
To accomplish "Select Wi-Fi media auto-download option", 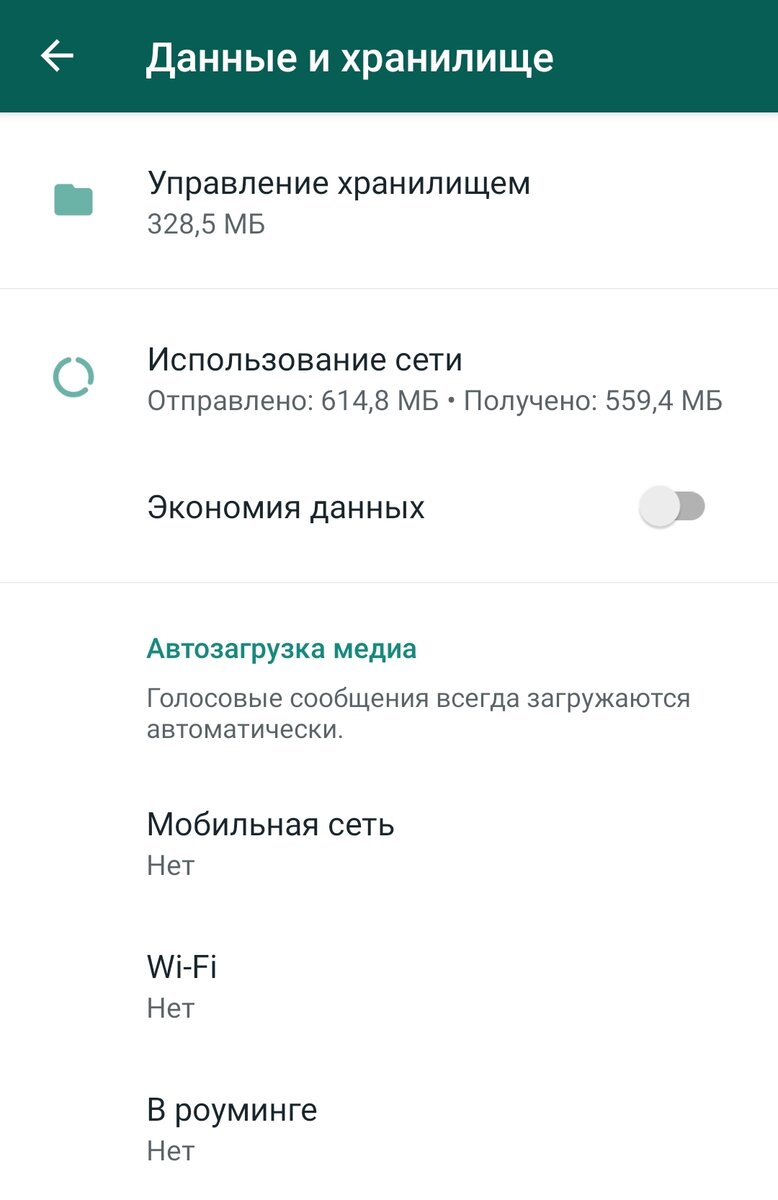I will coord(182,985).
